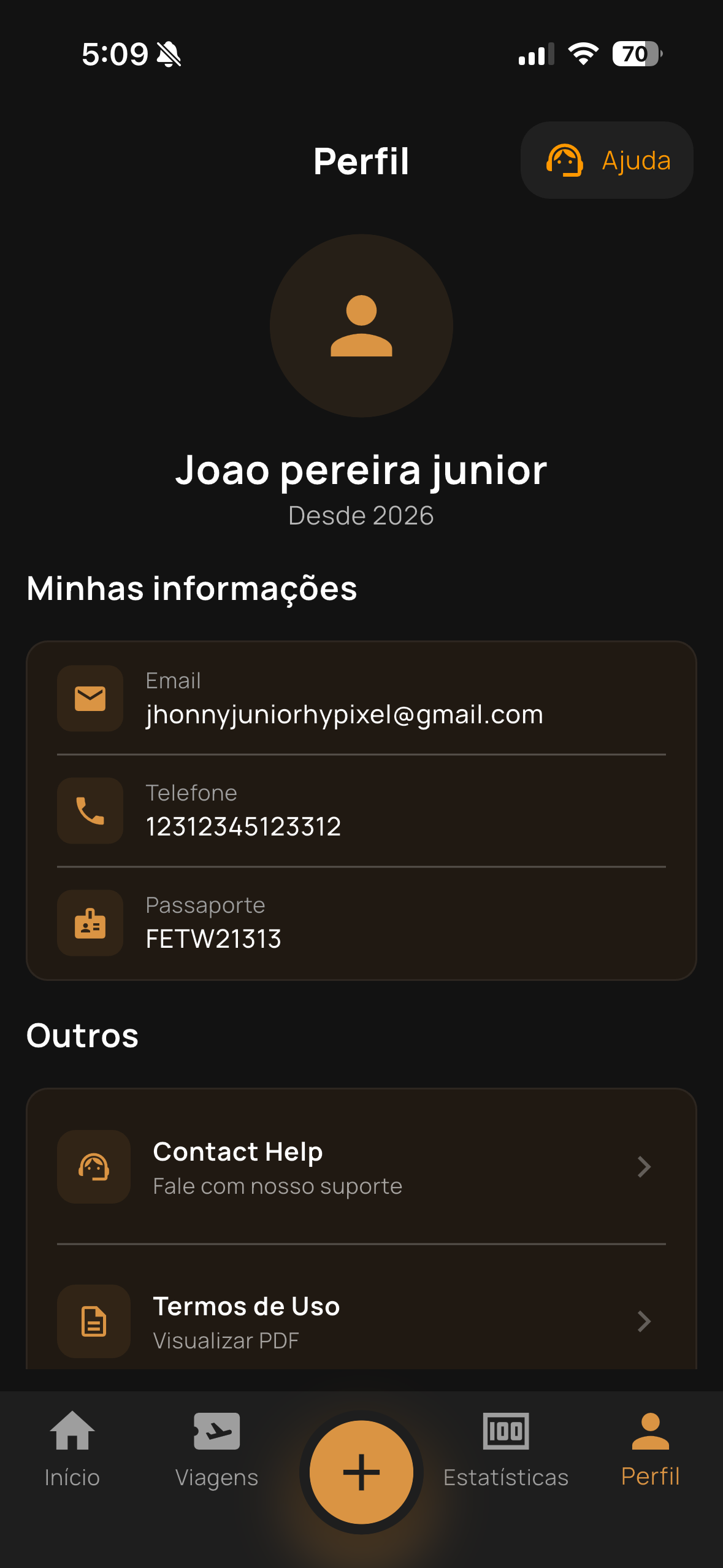Open the Estatísticas tab
This screenshot has width=723, height=1568.
(x=506, y=1450)
